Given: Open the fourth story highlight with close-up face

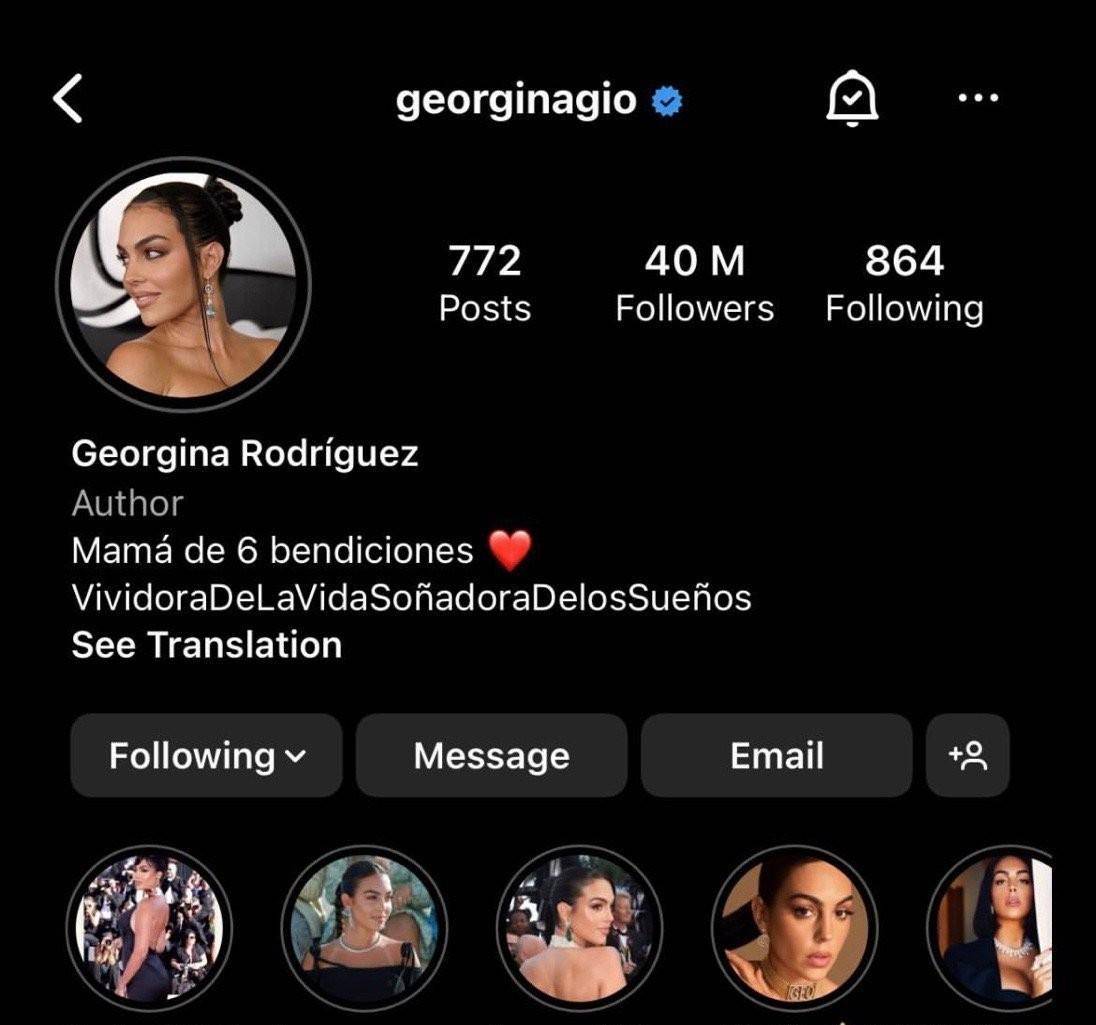Looking at the screenshot, I should pyautogui.click(x=794, y=928).
